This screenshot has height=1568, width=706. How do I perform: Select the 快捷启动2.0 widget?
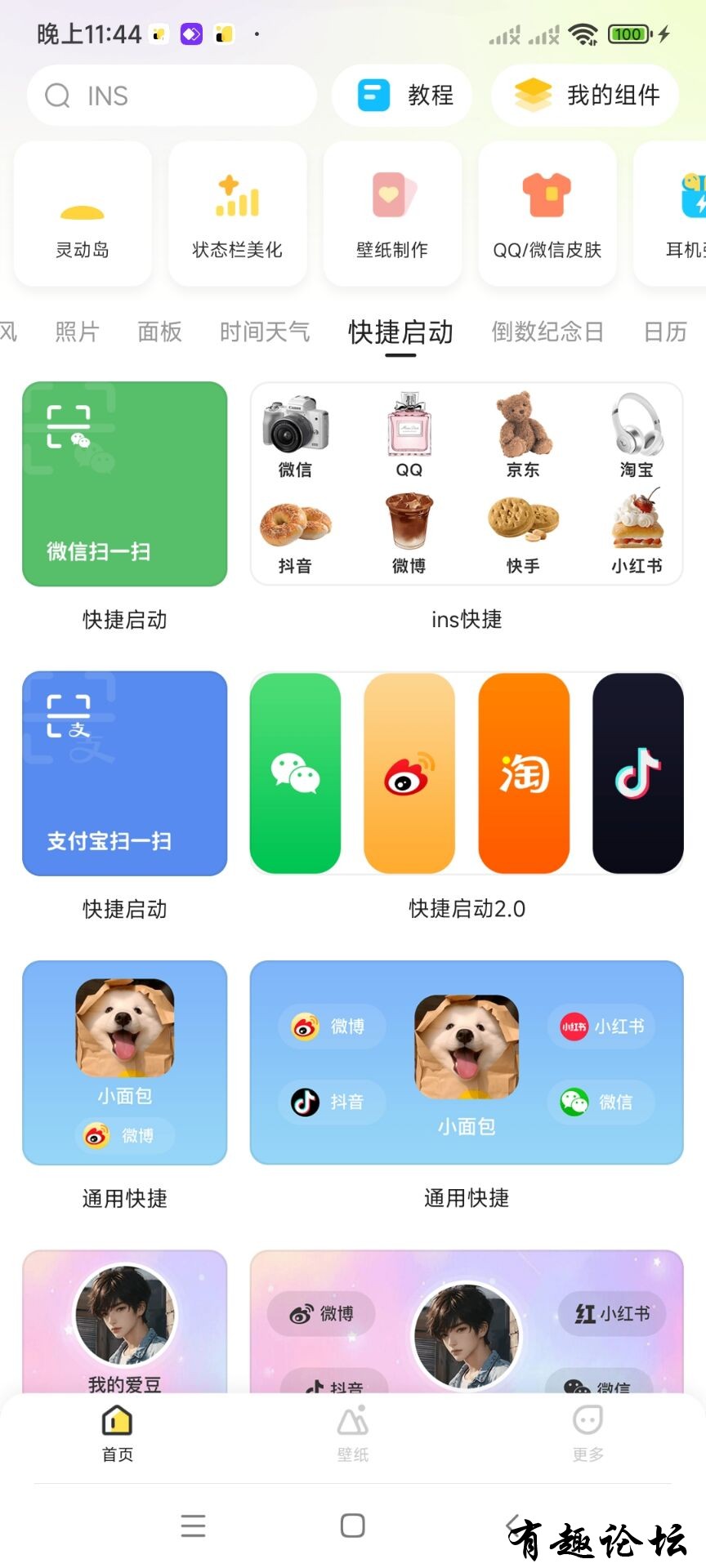(x=467, y=773)
